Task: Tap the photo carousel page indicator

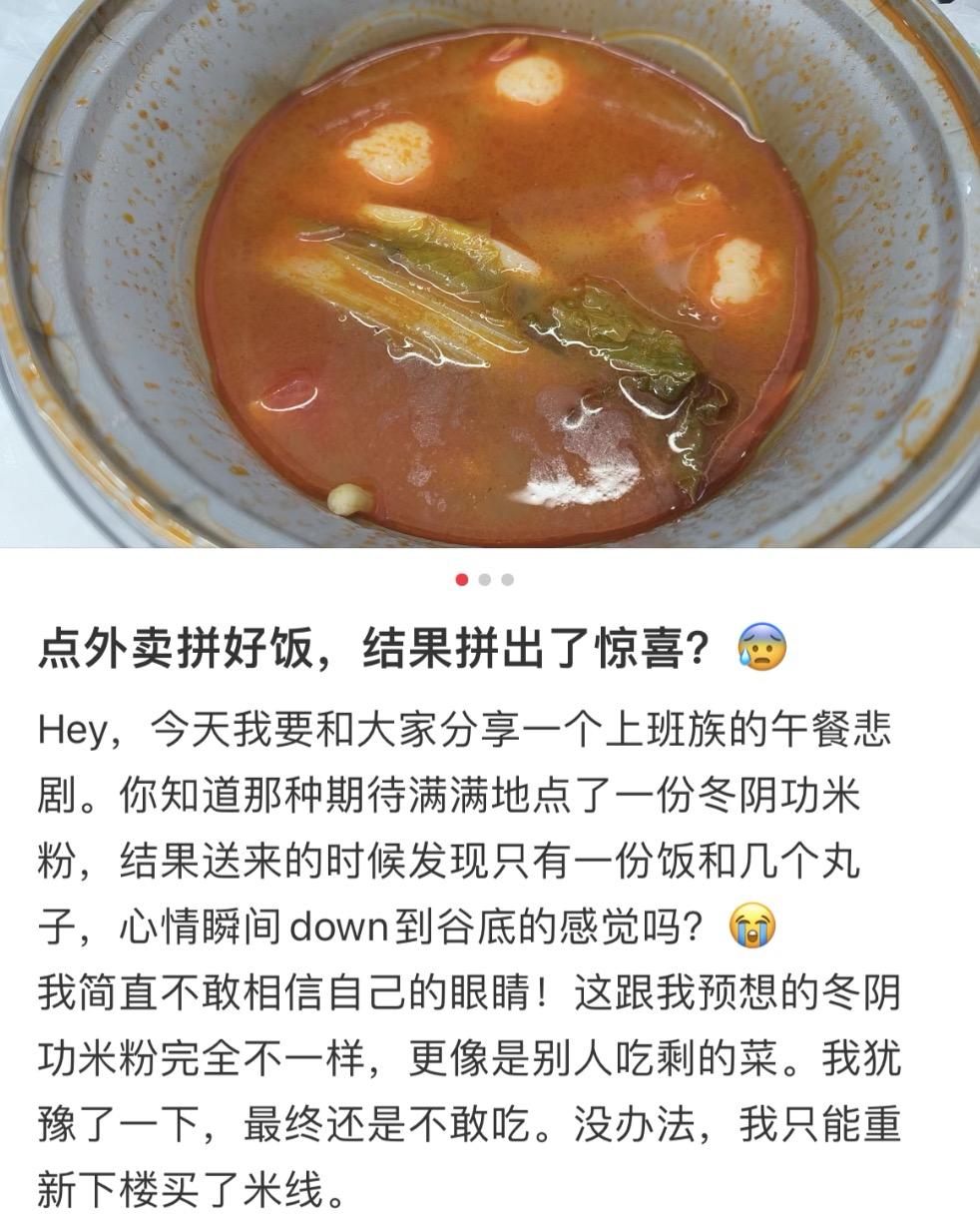Action: (485, 579)
